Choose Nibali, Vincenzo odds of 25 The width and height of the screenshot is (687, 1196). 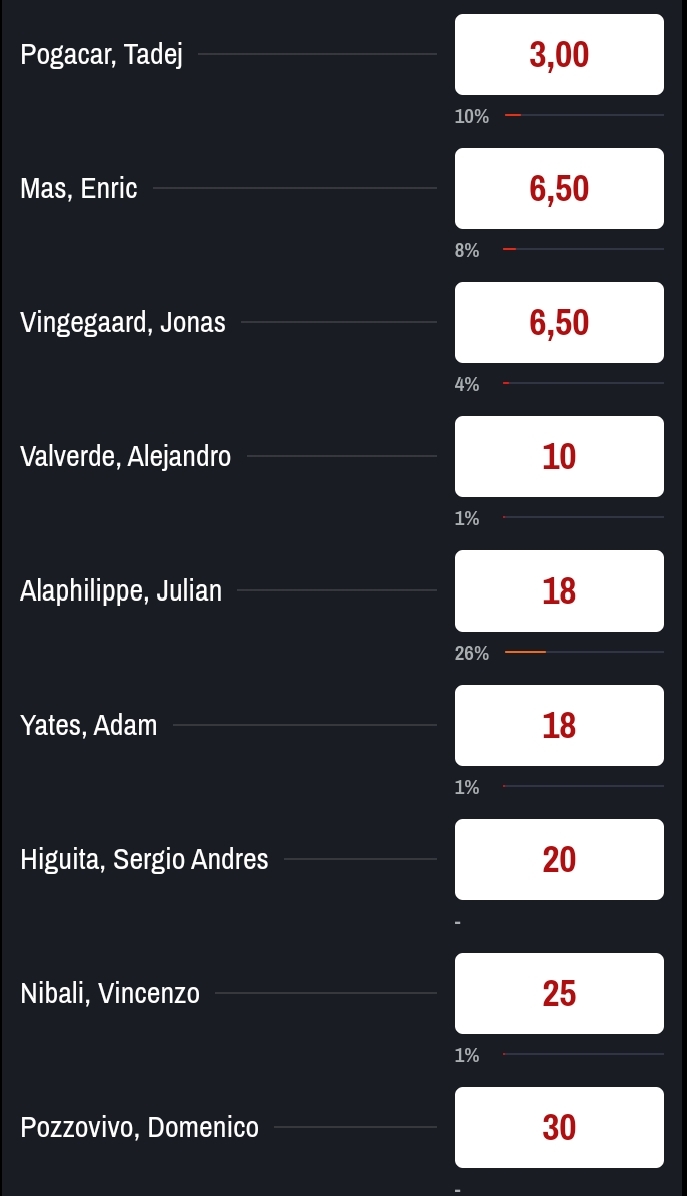click(x=559, y=993)
